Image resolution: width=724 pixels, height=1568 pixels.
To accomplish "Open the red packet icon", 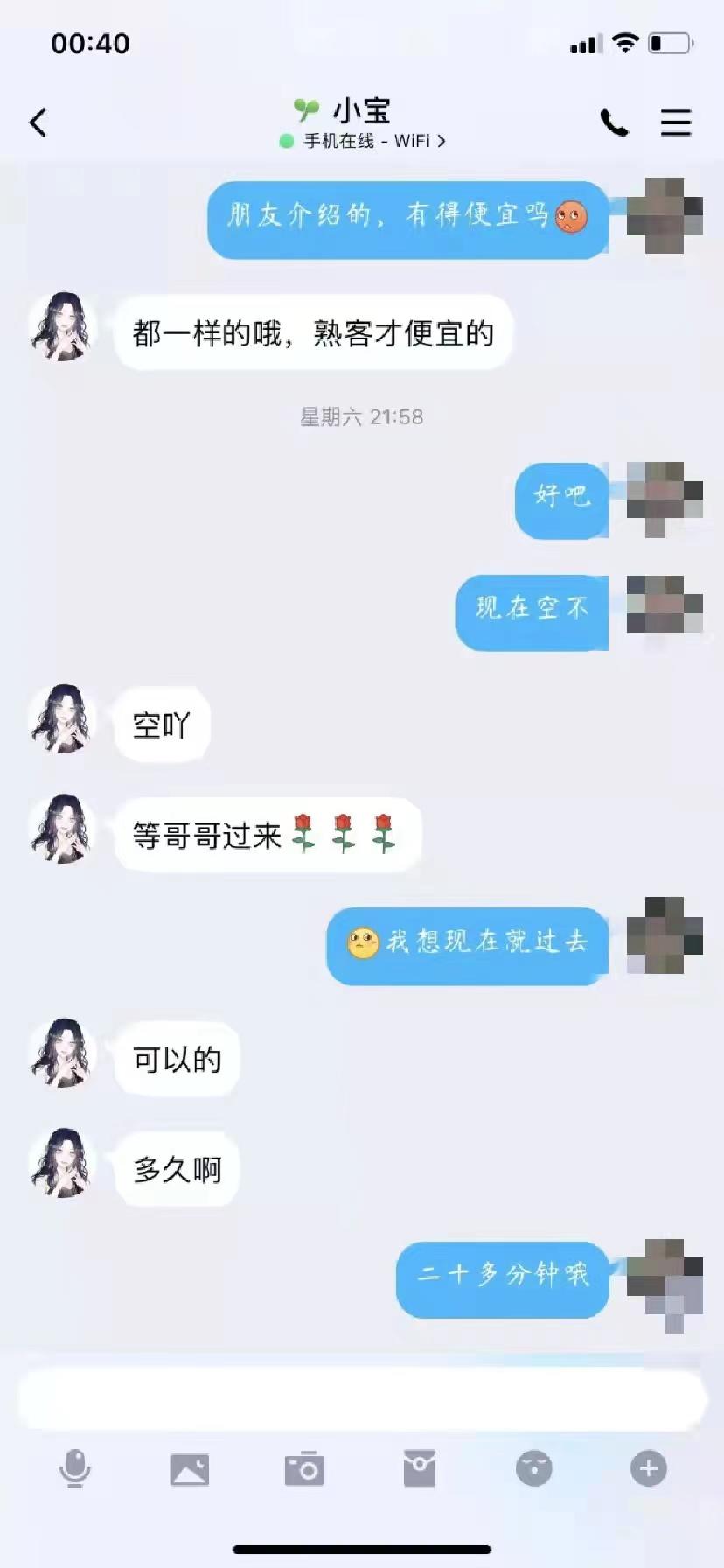I will pos(419,1468).
